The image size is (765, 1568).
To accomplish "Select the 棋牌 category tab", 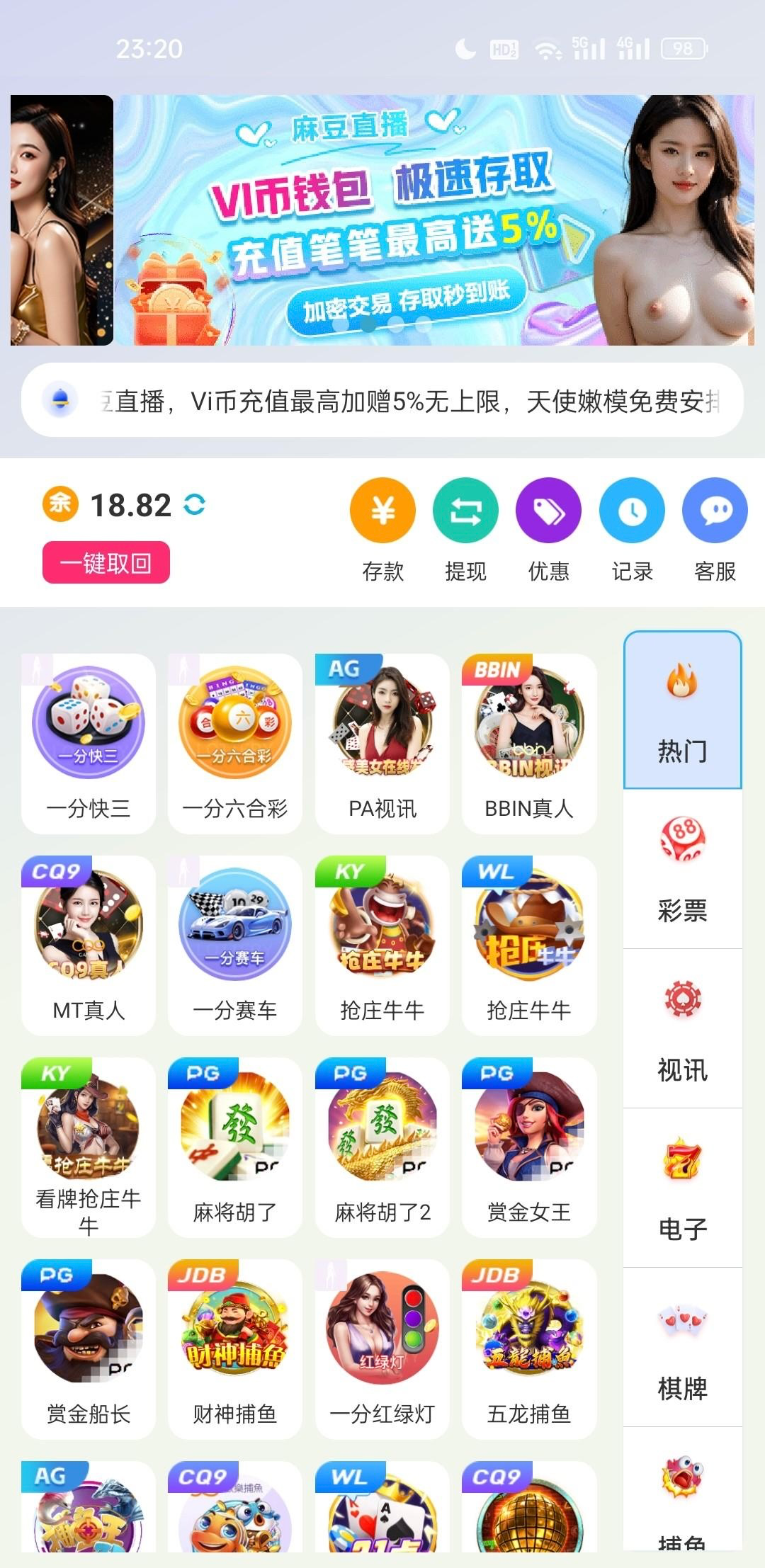I will pyautogui.click(x=682, y=1348).
